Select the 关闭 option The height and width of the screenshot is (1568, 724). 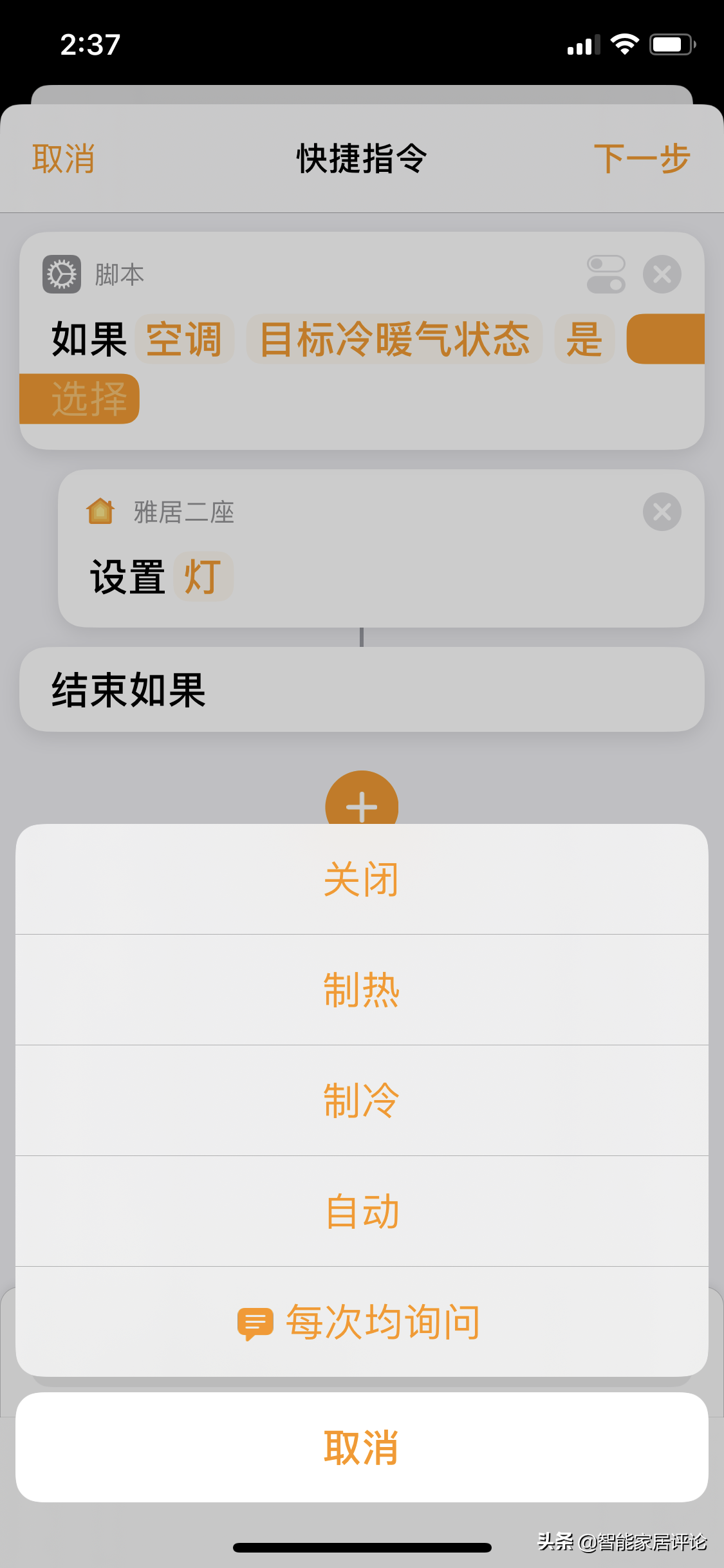[362, 879]
